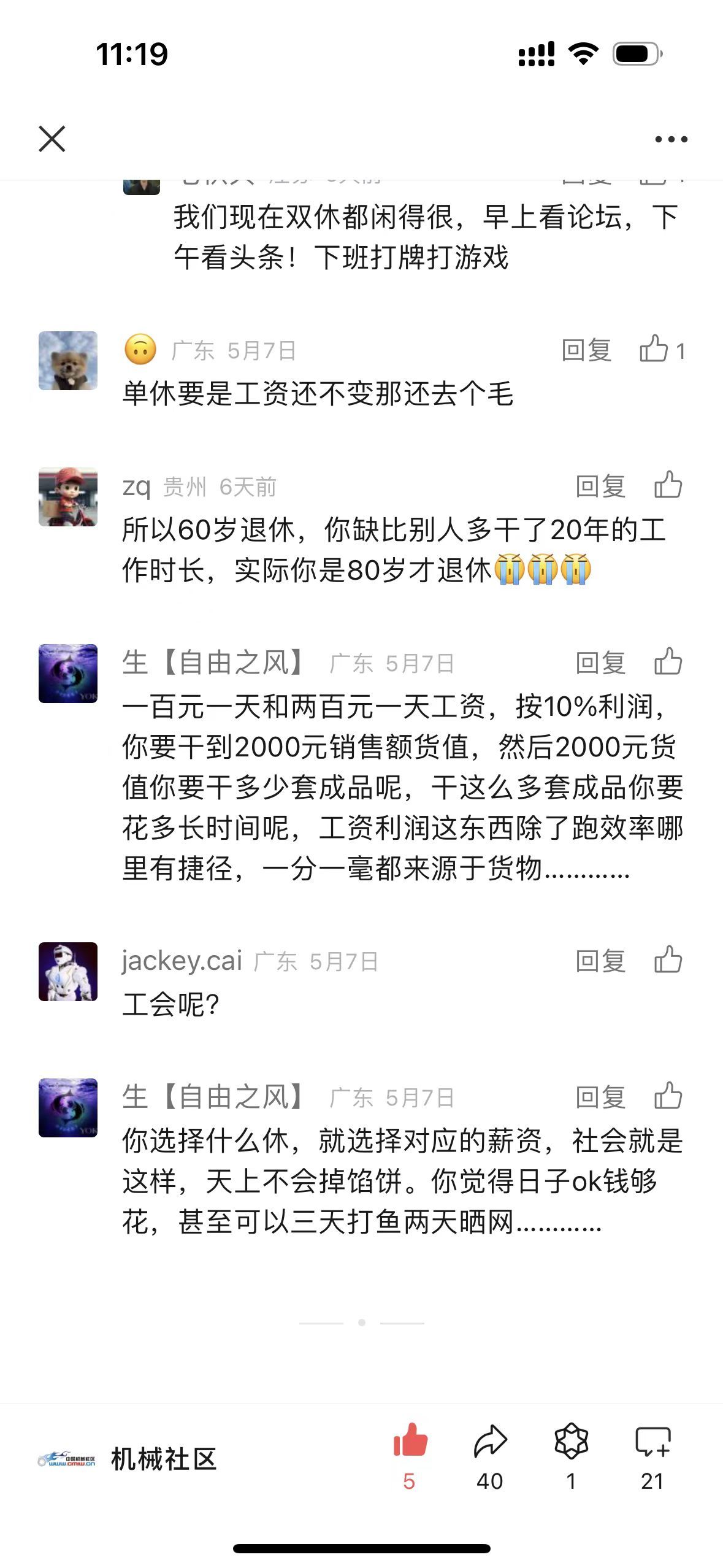This screenshot has height=1568, width=723.
Task: Open the three-dot overflow menu
Action: (x=671, y=139)
